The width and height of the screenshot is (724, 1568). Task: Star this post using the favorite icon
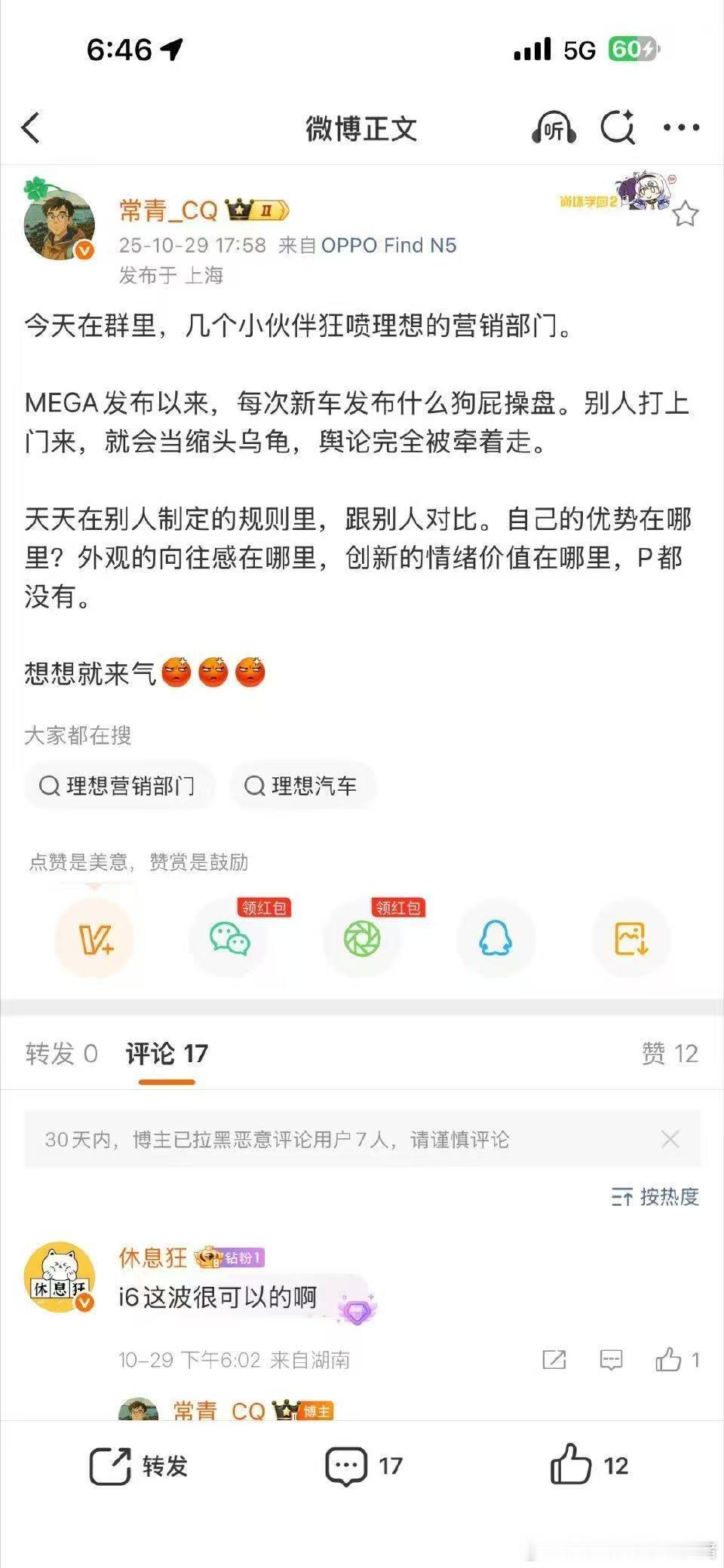pyautogui.click(x=685, y=213)
